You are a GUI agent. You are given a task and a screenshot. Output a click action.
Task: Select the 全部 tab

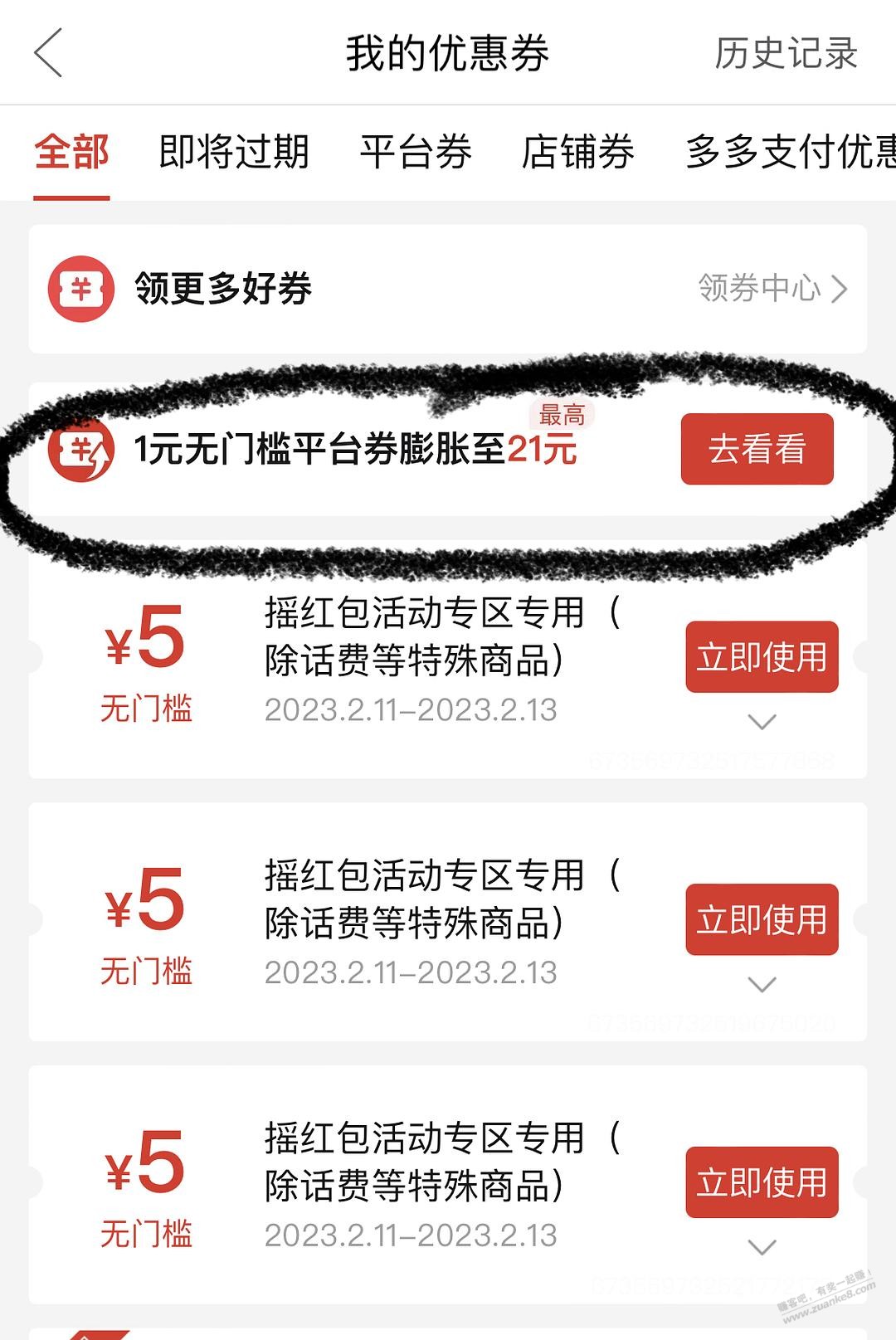(x=71, y=153)
